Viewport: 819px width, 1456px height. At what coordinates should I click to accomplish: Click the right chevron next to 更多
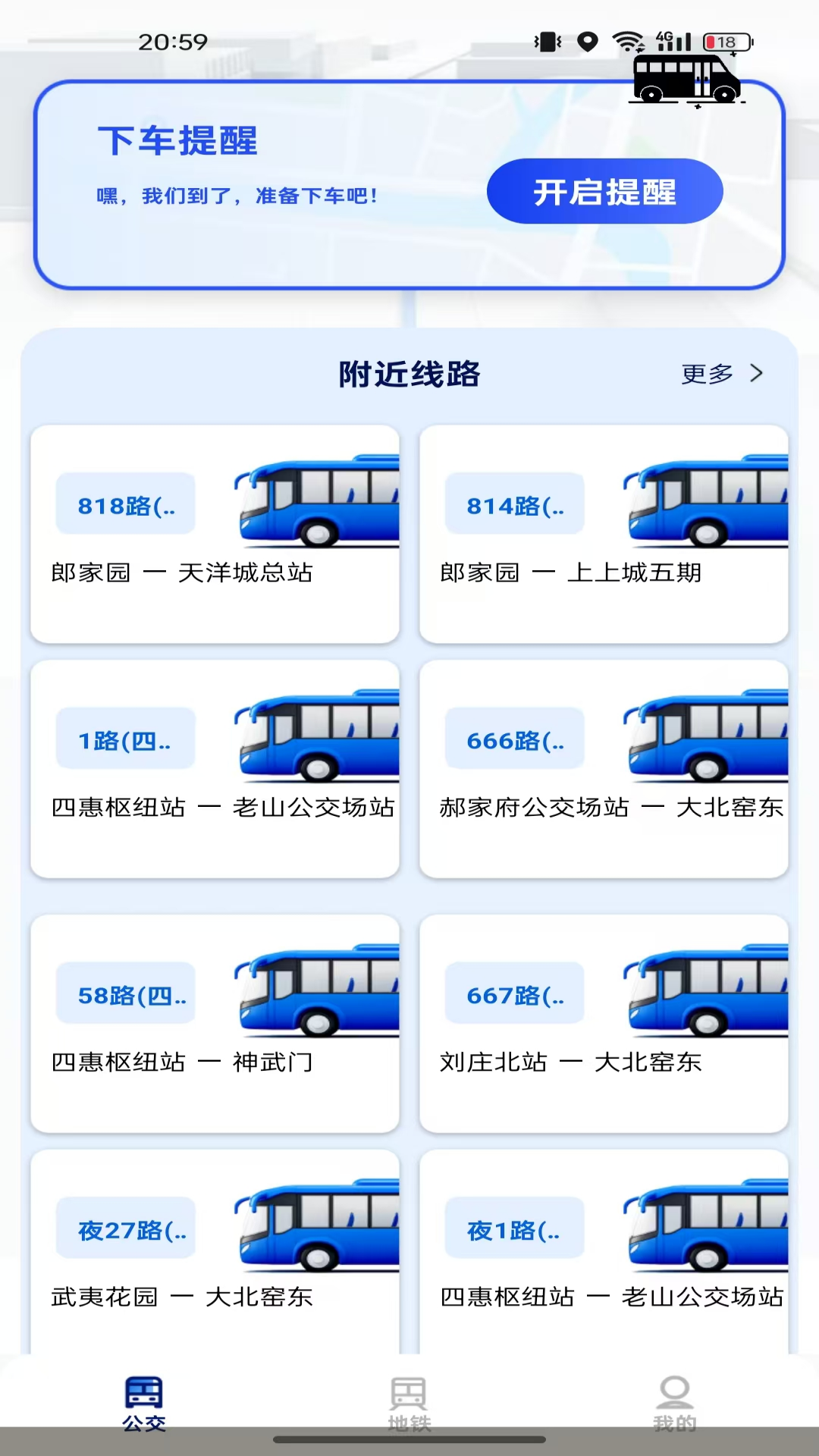755,373
